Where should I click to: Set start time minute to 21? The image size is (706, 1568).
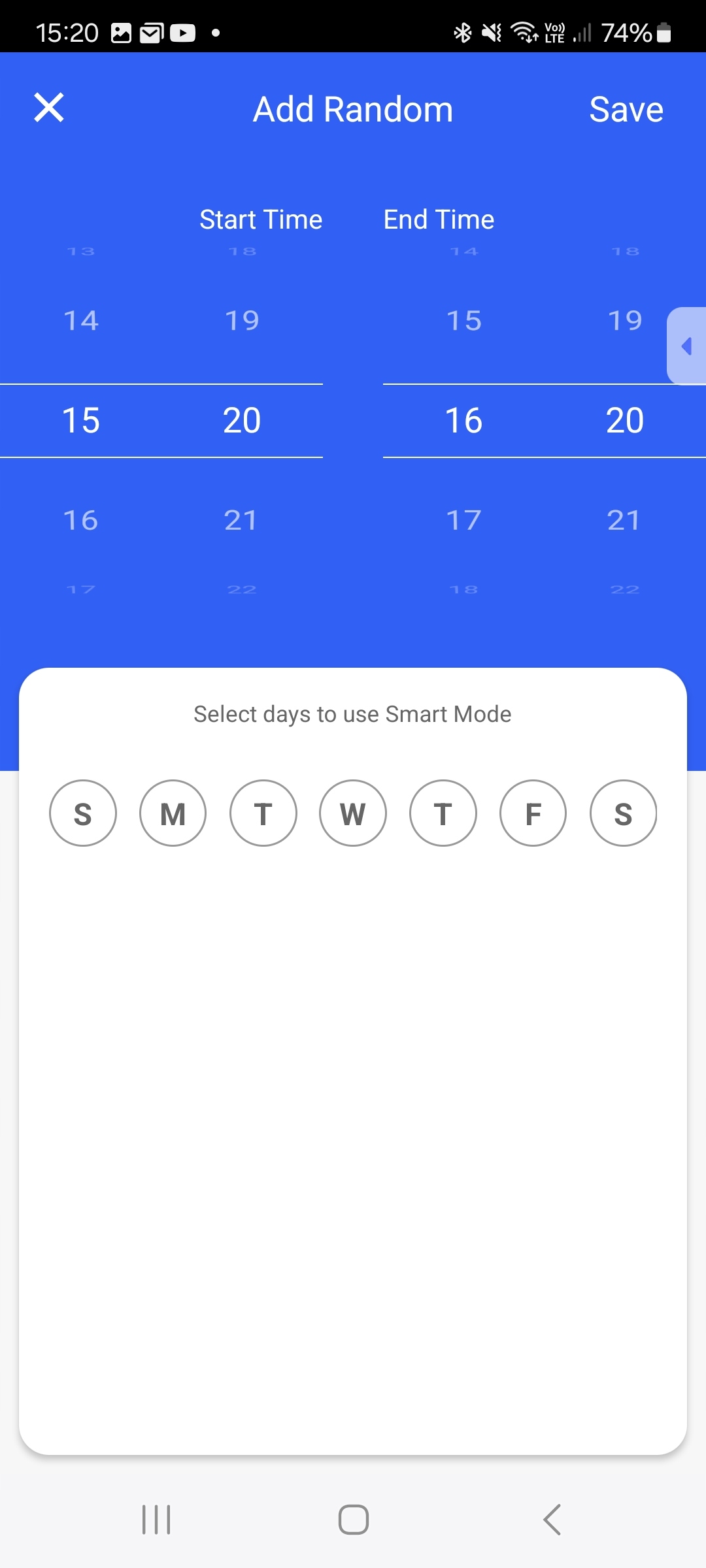241,521
